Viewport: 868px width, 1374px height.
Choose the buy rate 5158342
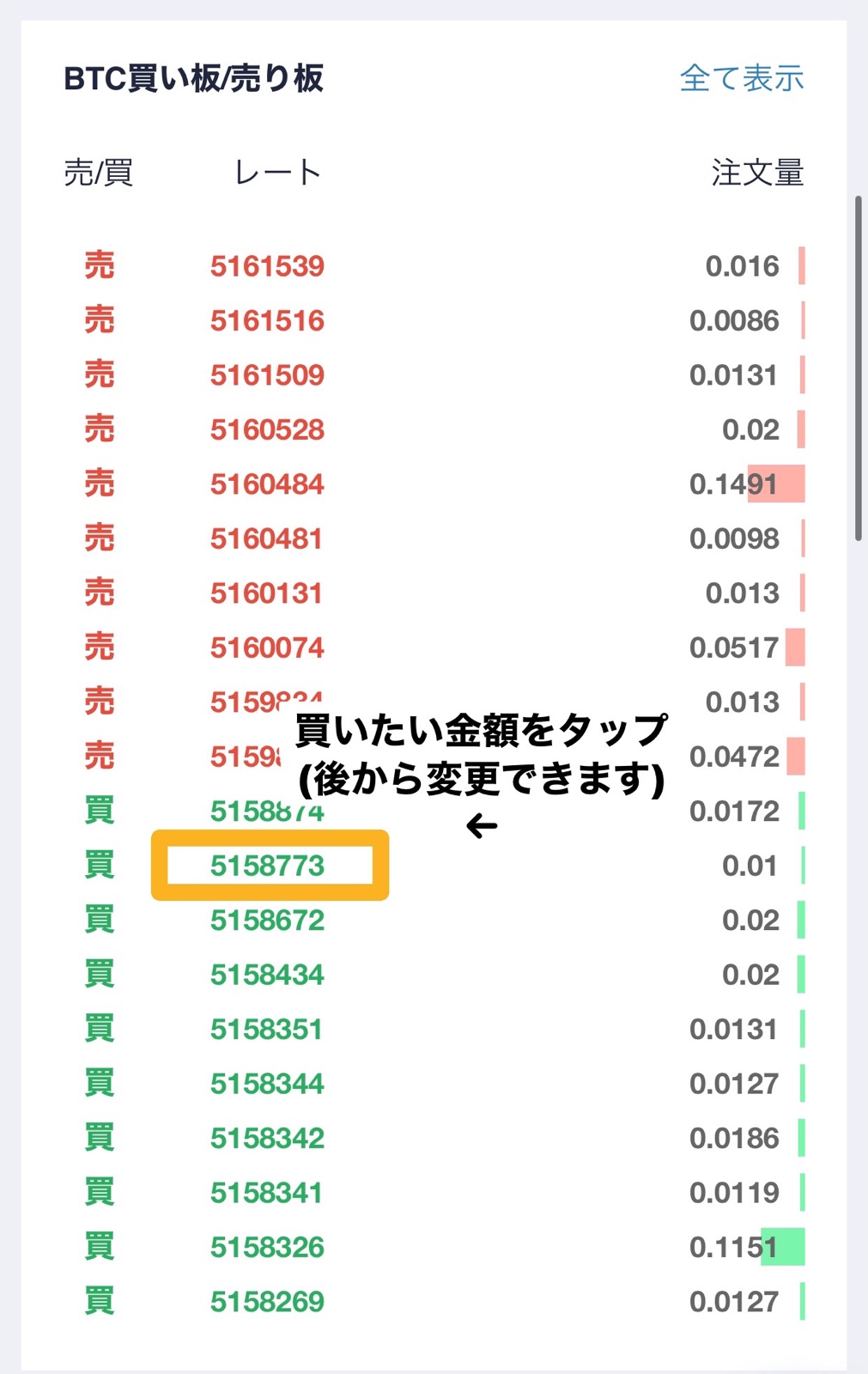coord(267,1139)
